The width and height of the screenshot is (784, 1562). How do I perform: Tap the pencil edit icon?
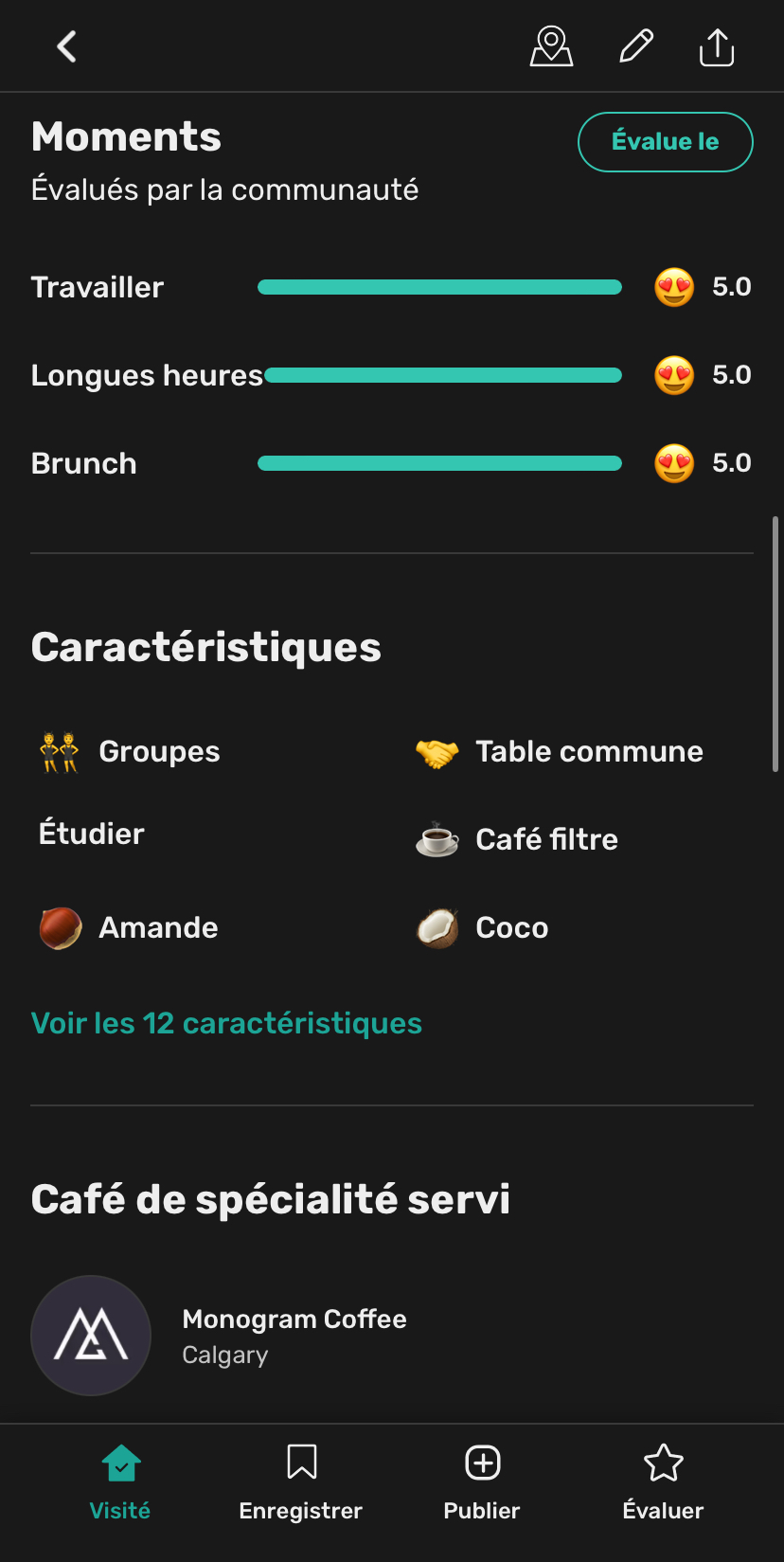click(x=636, y=46)
